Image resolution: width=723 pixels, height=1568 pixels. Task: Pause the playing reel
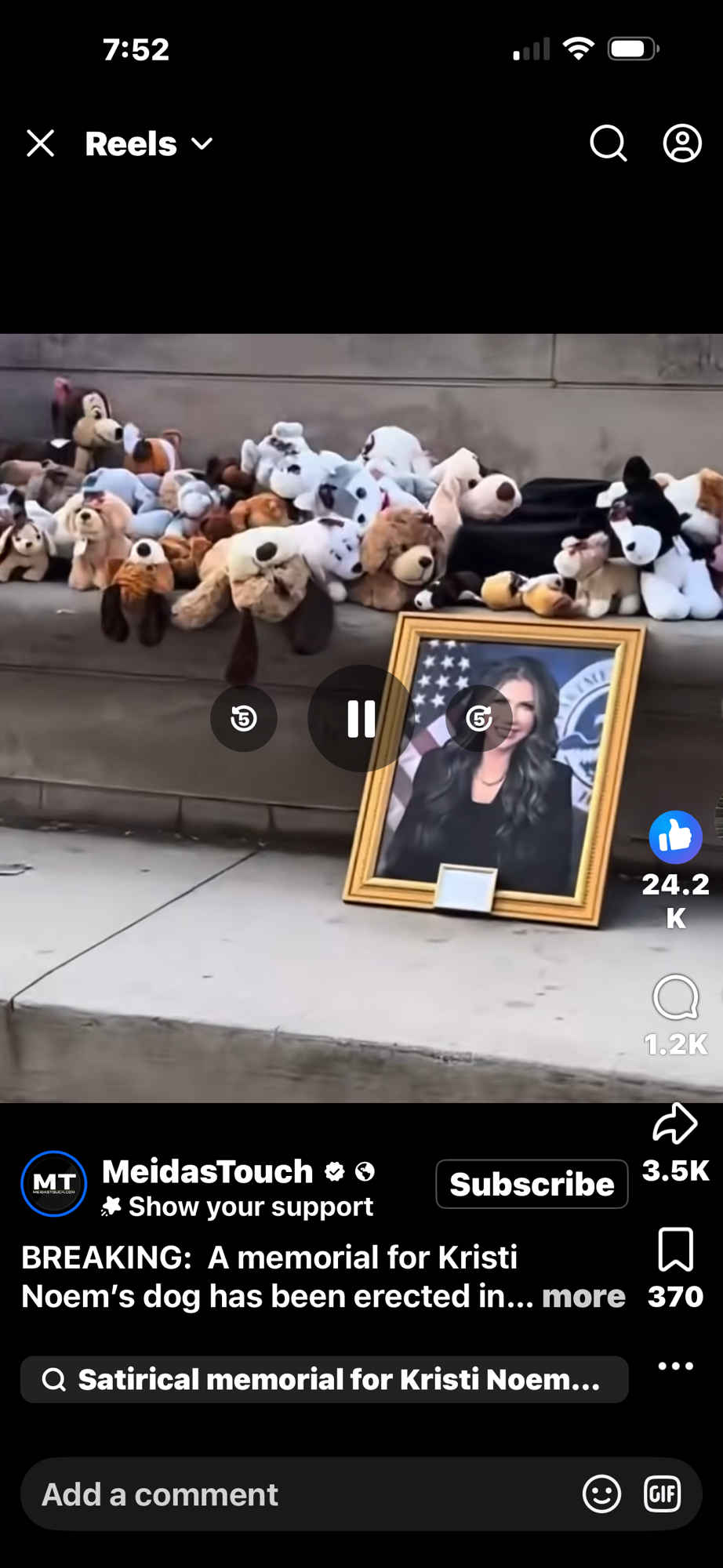(x=361, y=718)
